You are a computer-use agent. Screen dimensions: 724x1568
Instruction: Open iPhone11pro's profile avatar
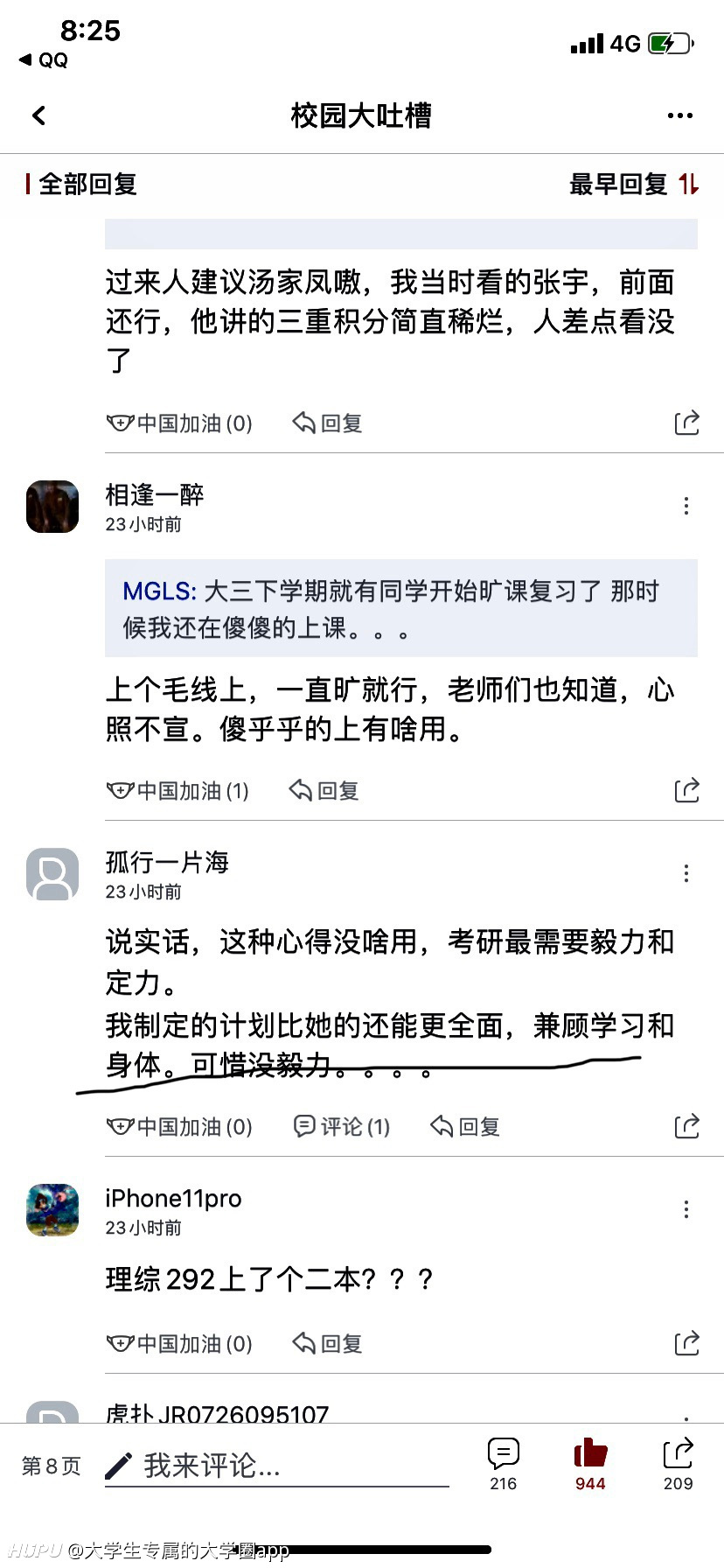pyautogui.click(x=52, y=1210)
